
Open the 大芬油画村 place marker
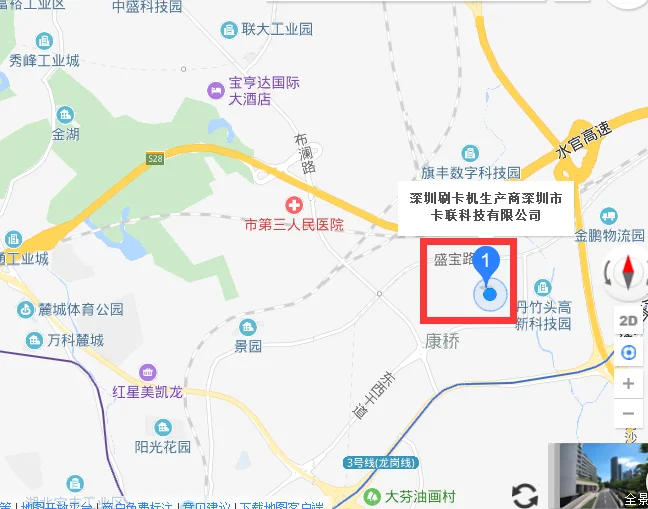(x=372, y=495)
